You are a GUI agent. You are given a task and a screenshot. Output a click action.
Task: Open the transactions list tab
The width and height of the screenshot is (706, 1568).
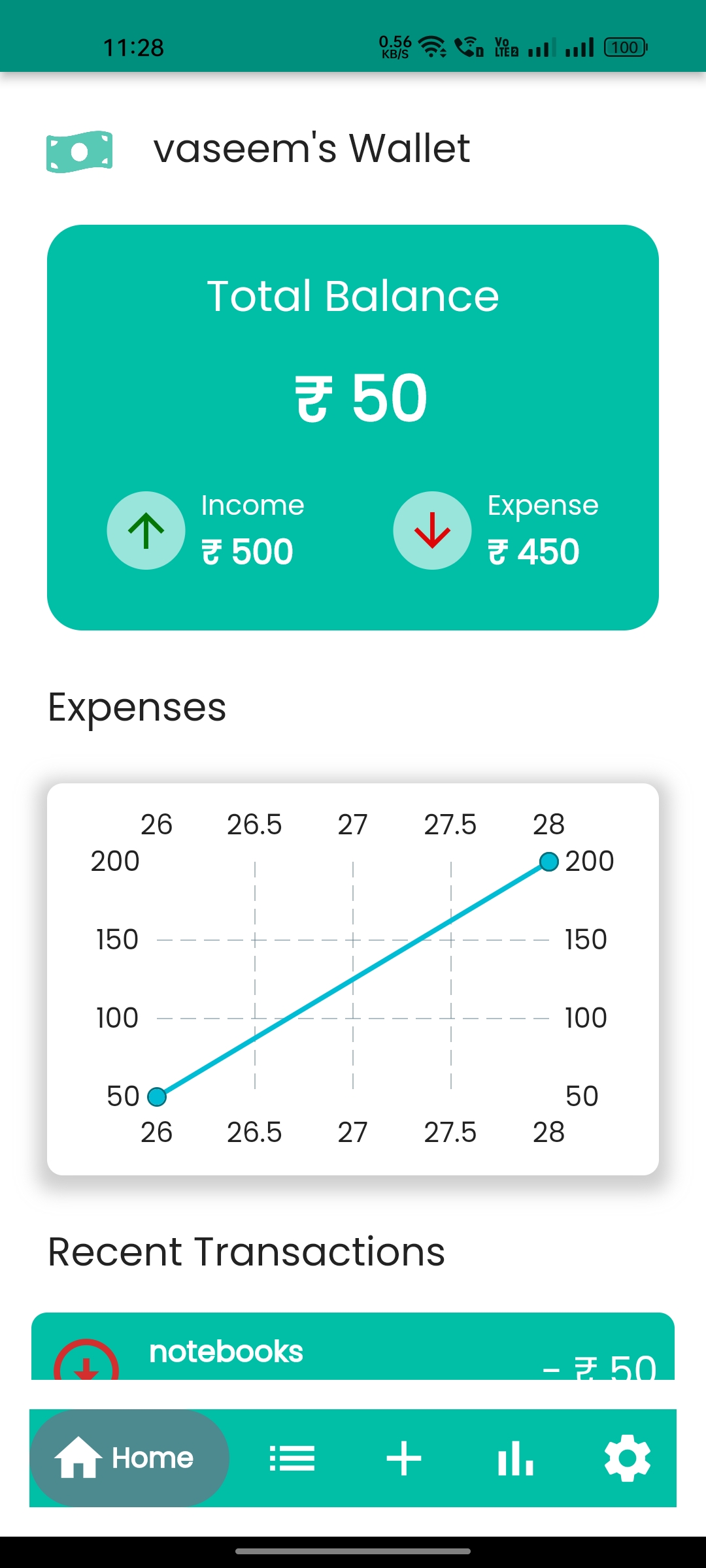coord(292,1458)
